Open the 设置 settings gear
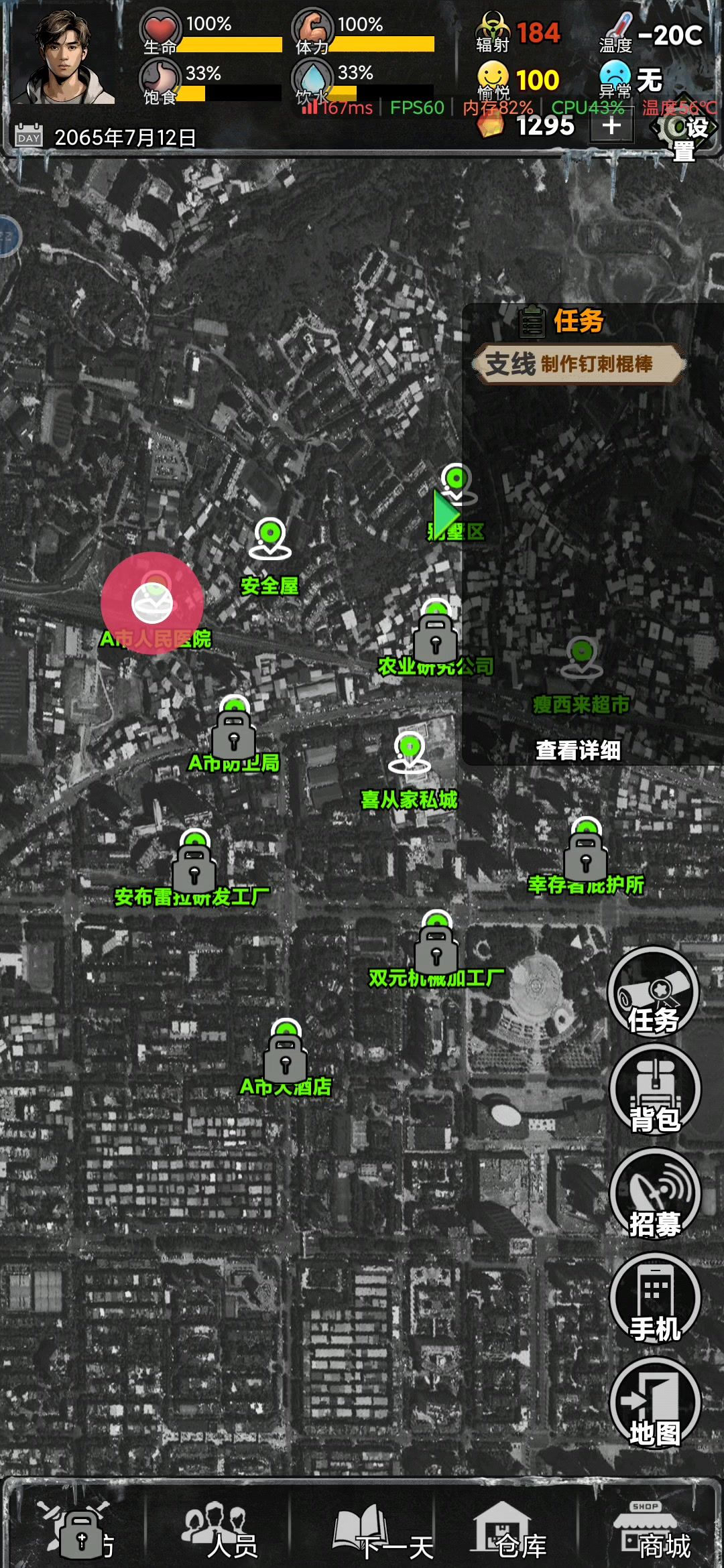 pyautogui.click(x=684, y=129)
